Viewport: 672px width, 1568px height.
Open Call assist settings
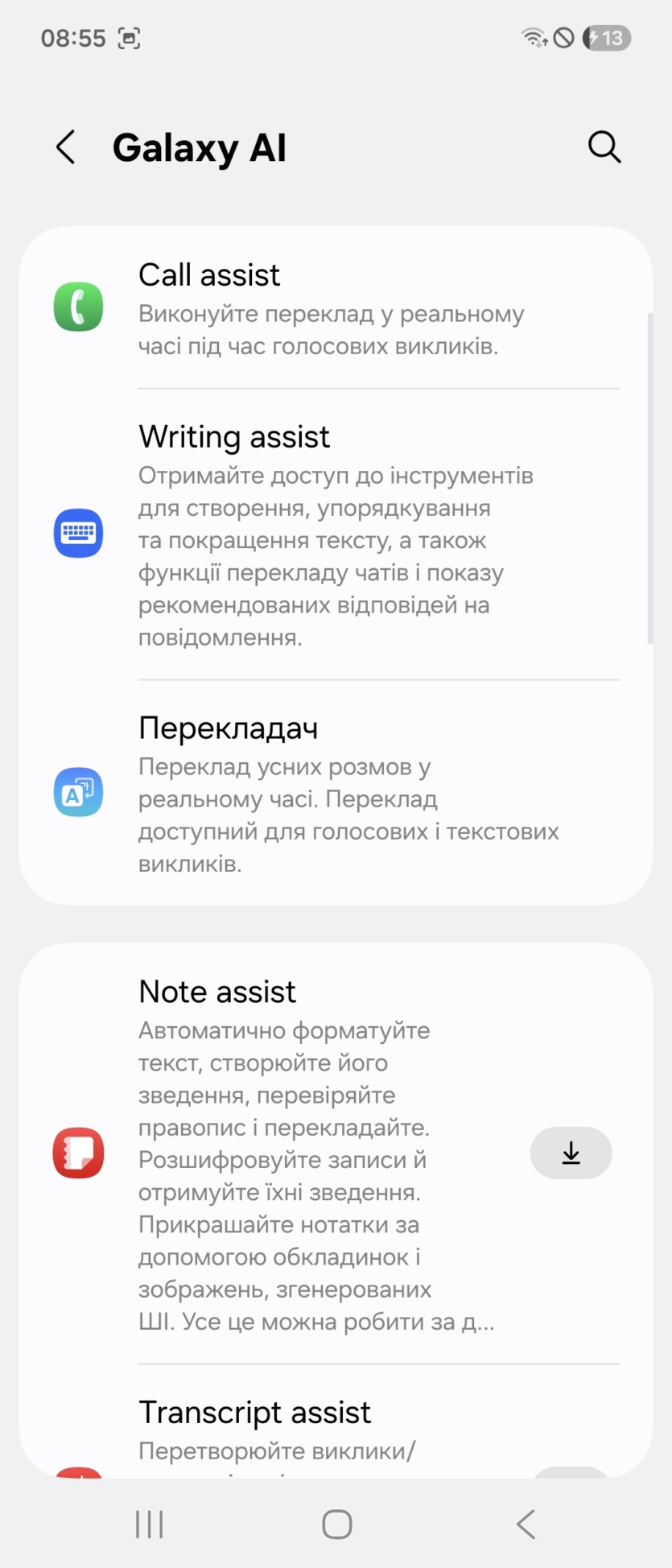pos(335,308)
